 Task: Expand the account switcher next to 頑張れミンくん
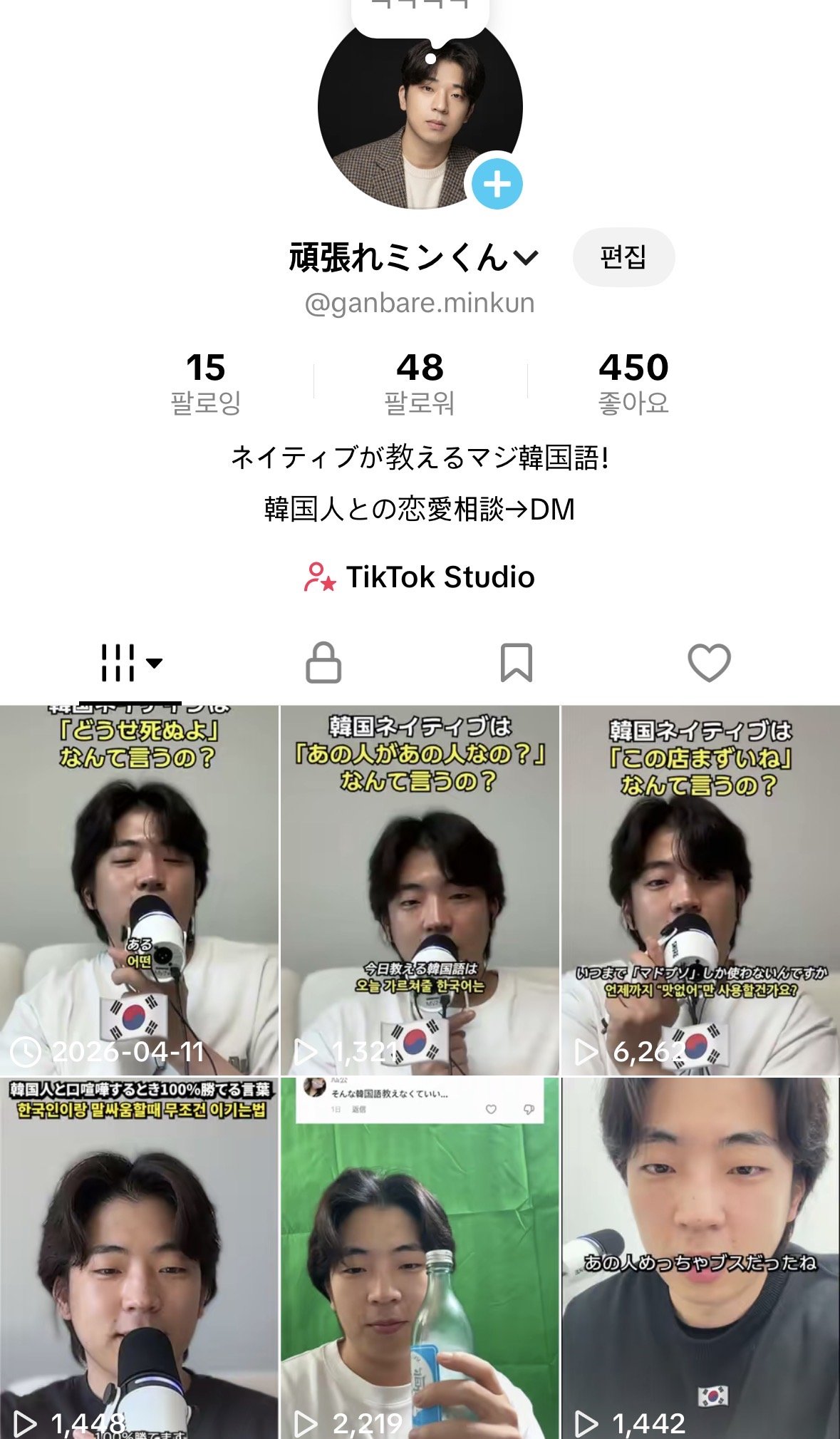pyautogui.click(x=526, y=258)
